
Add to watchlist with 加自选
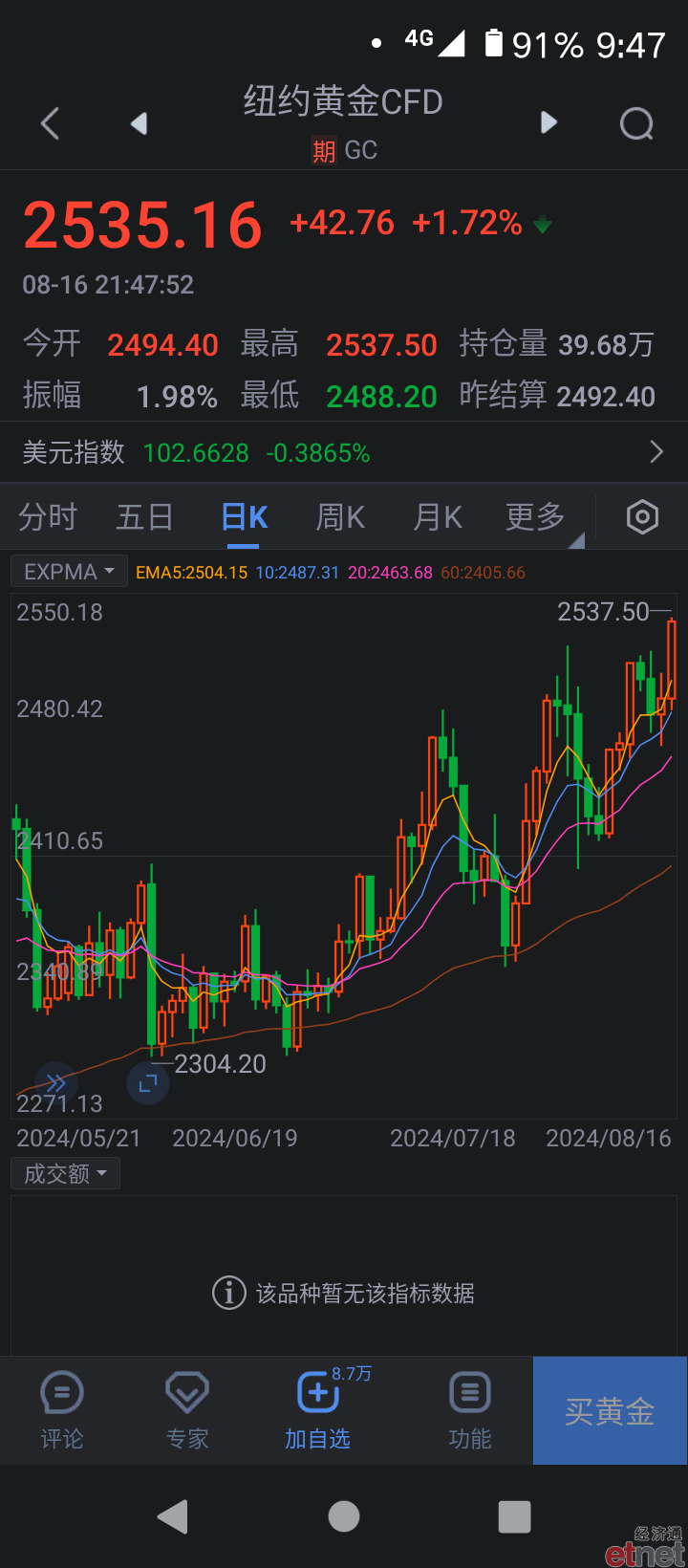tap(318, 1410)
